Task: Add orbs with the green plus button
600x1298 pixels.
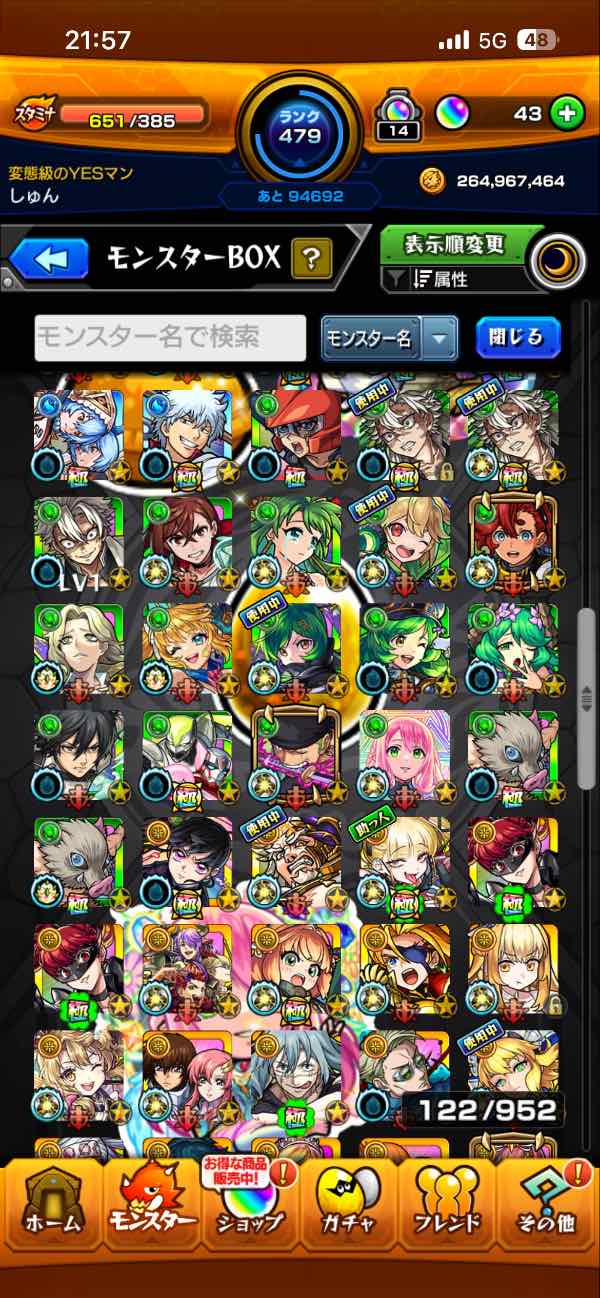Action: 568,114
